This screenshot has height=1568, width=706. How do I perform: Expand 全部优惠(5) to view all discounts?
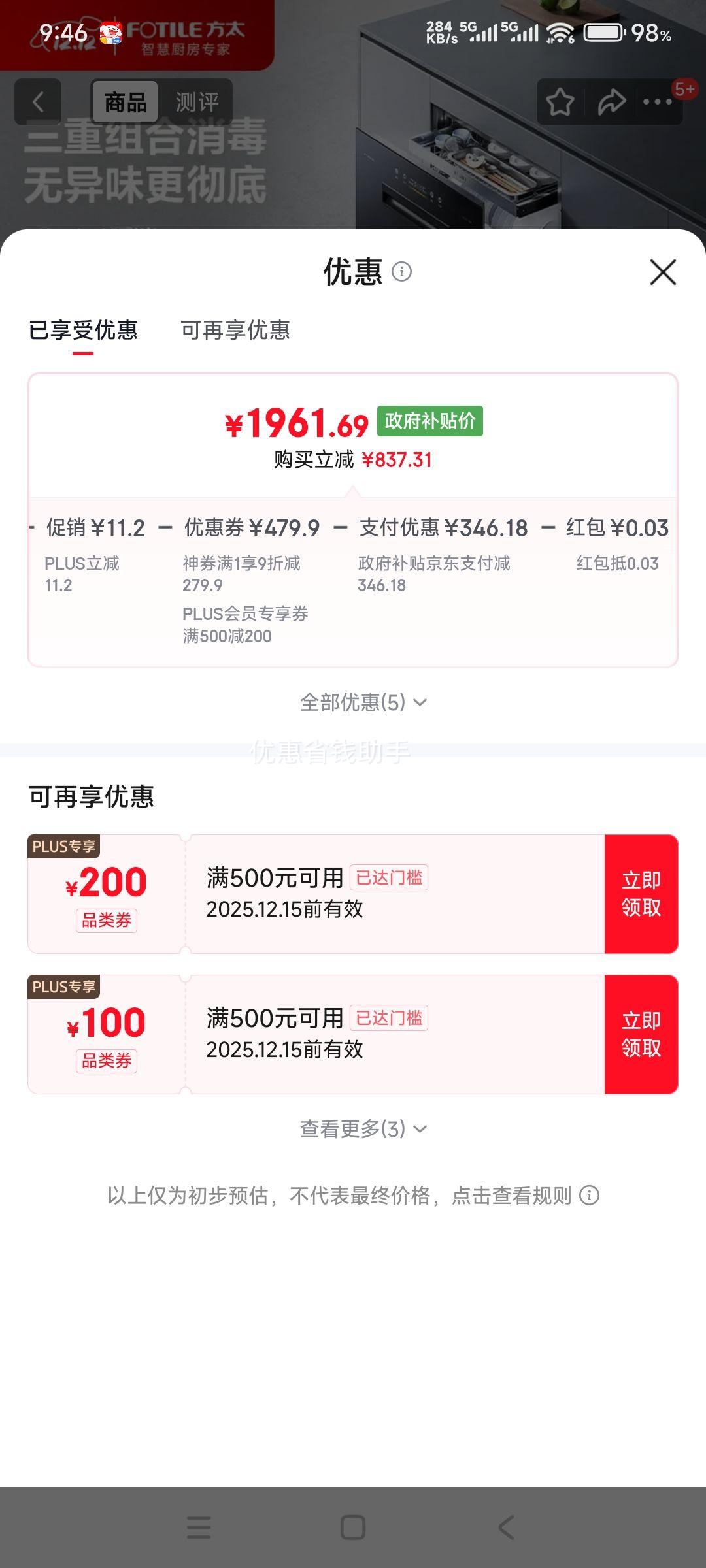pyautogui.click(x=361, y=702)
